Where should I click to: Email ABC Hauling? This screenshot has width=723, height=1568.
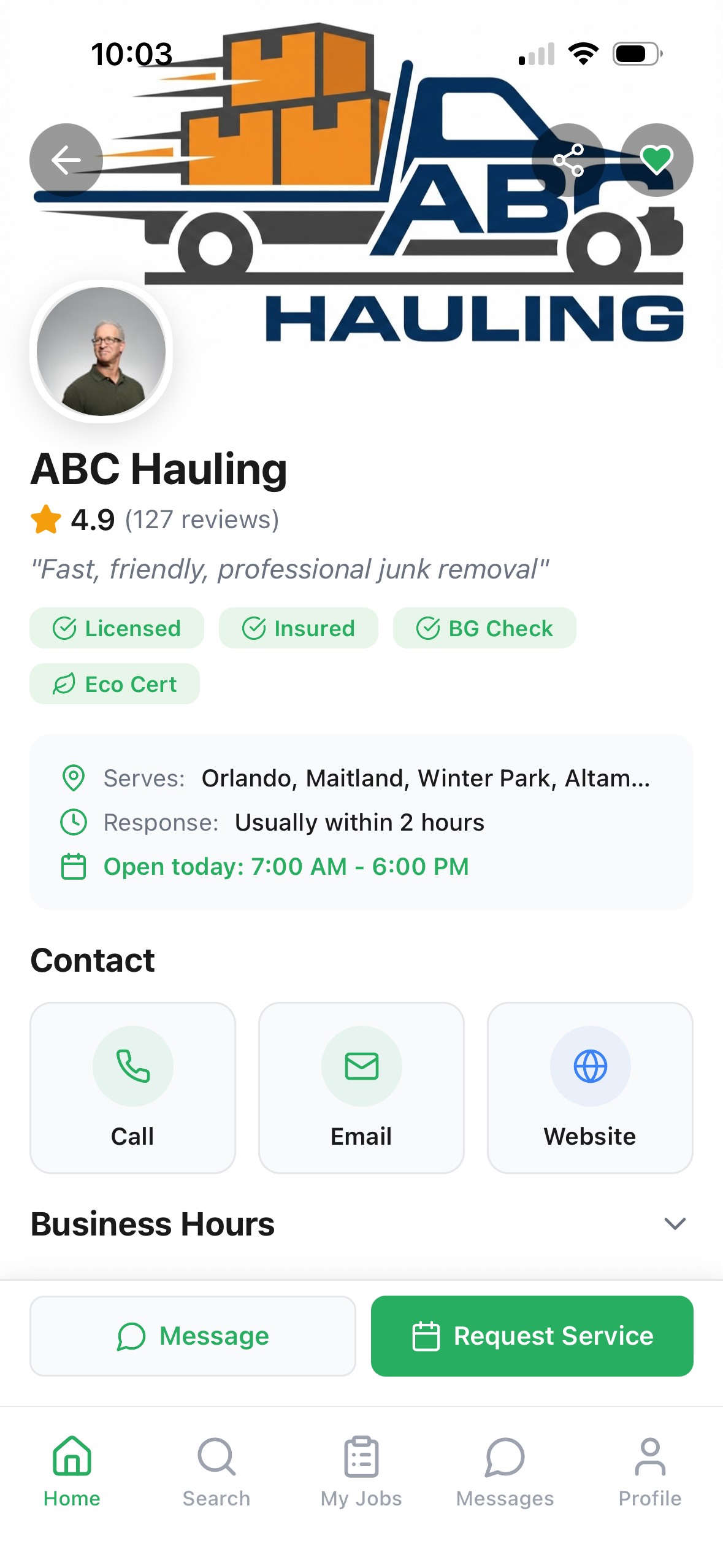(x=361, y=1087)
